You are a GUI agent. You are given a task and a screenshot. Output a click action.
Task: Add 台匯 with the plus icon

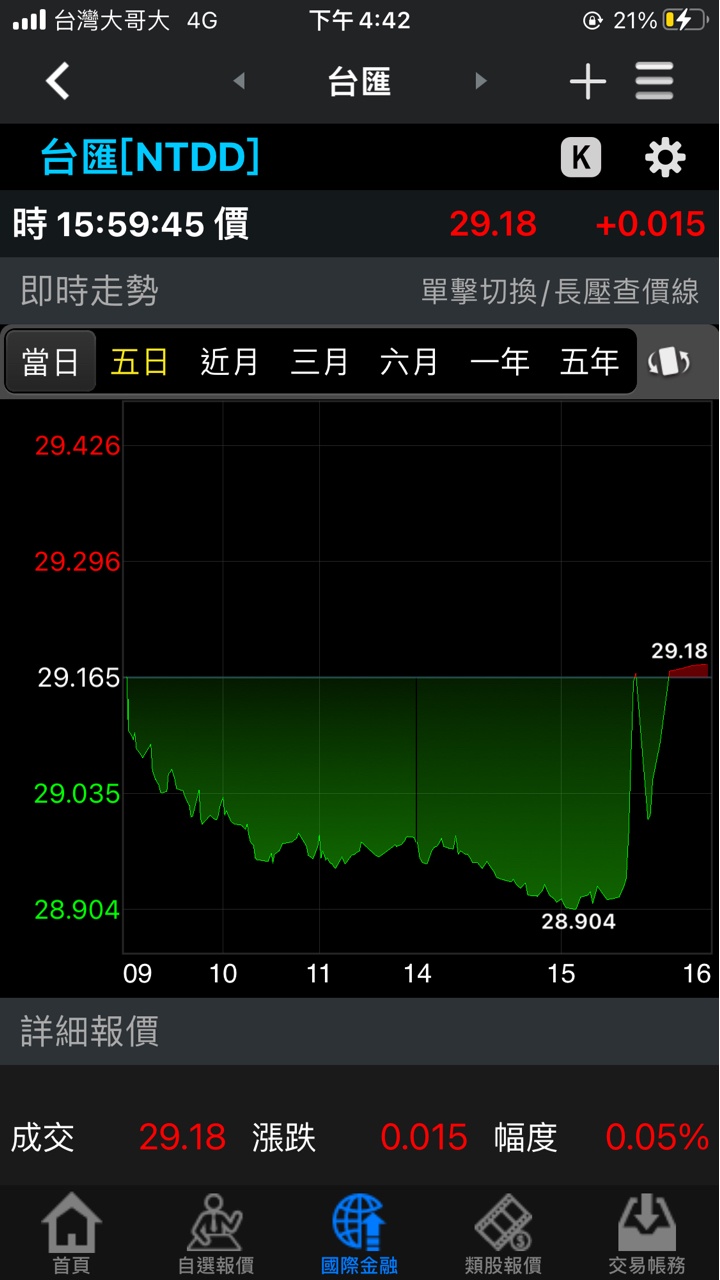(x=588, y=81)
